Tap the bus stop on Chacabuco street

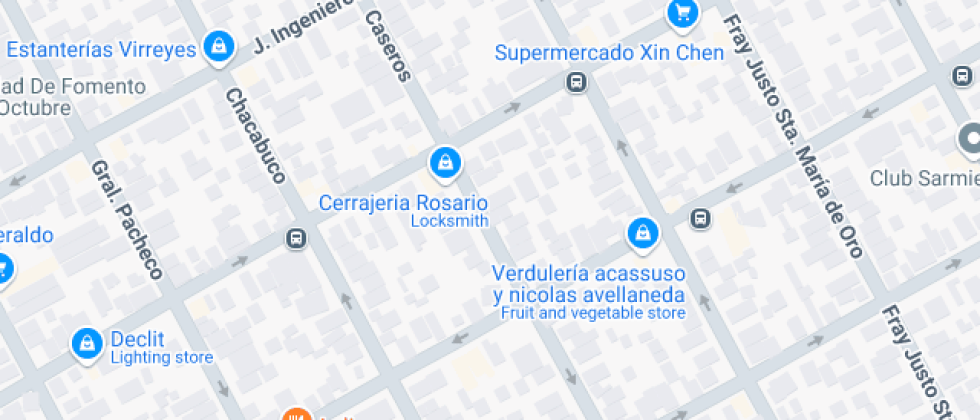tap(296, 238)
